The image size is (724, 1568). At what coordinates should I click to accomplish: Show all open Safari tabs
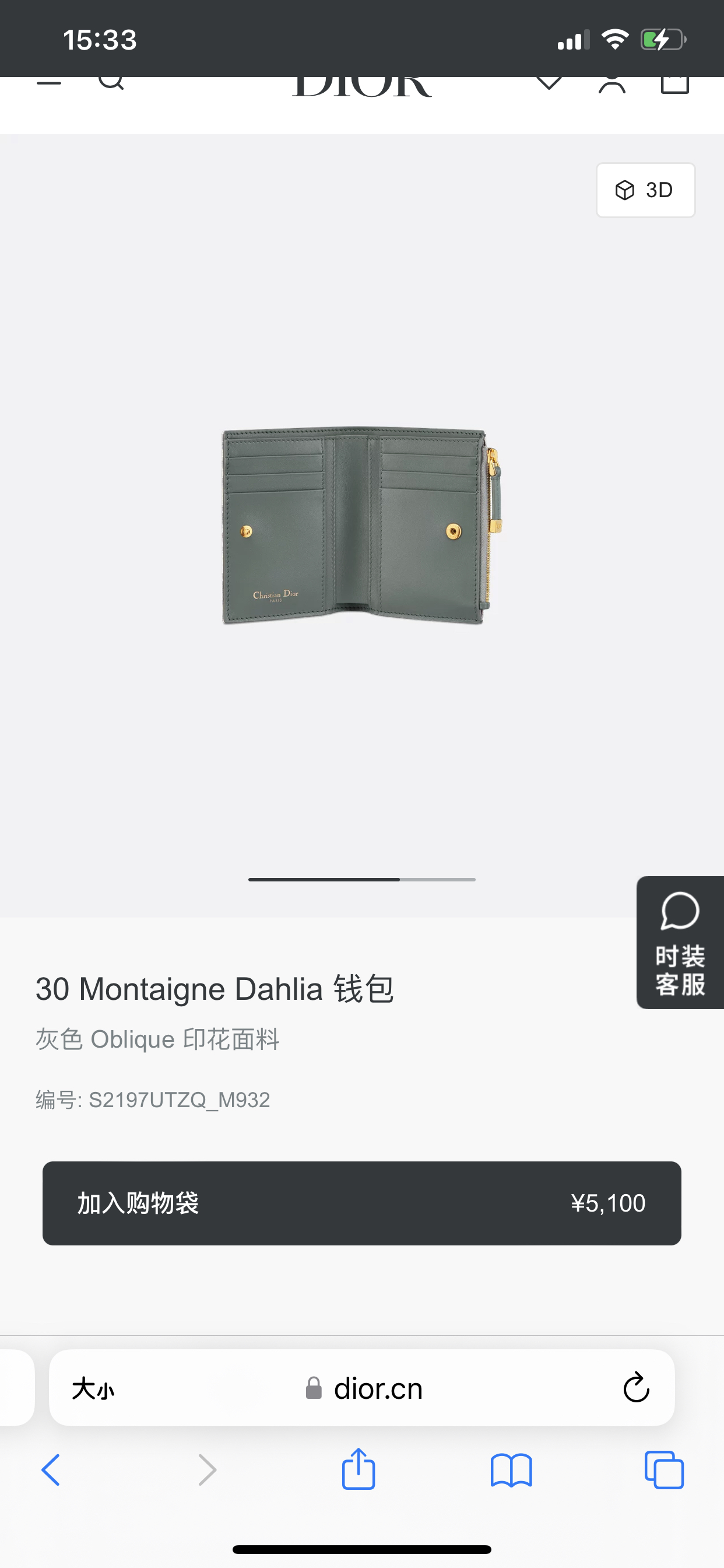[664, 1470]
